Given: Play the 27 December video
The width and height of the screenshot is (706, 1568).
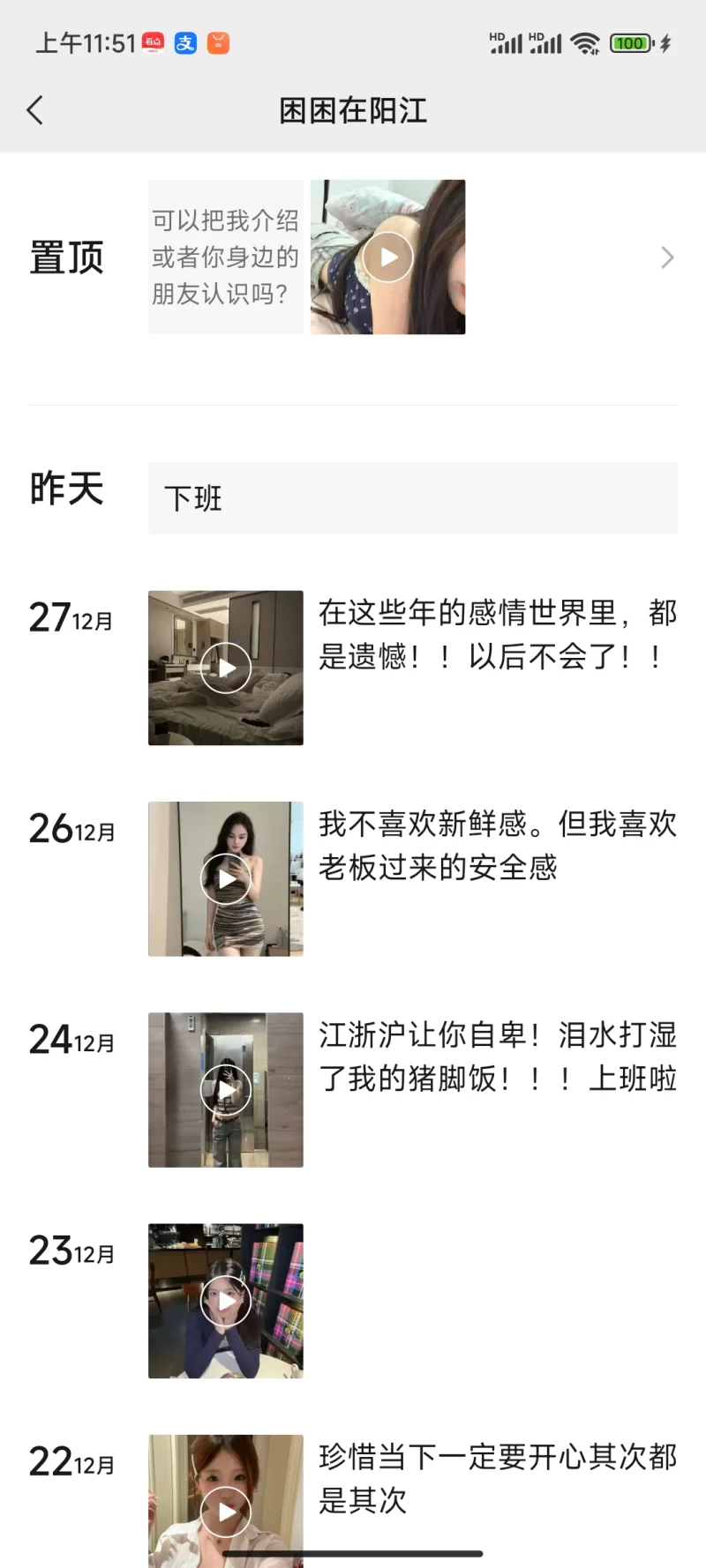Looking at the screenshot, I should (x=226, y=668).
